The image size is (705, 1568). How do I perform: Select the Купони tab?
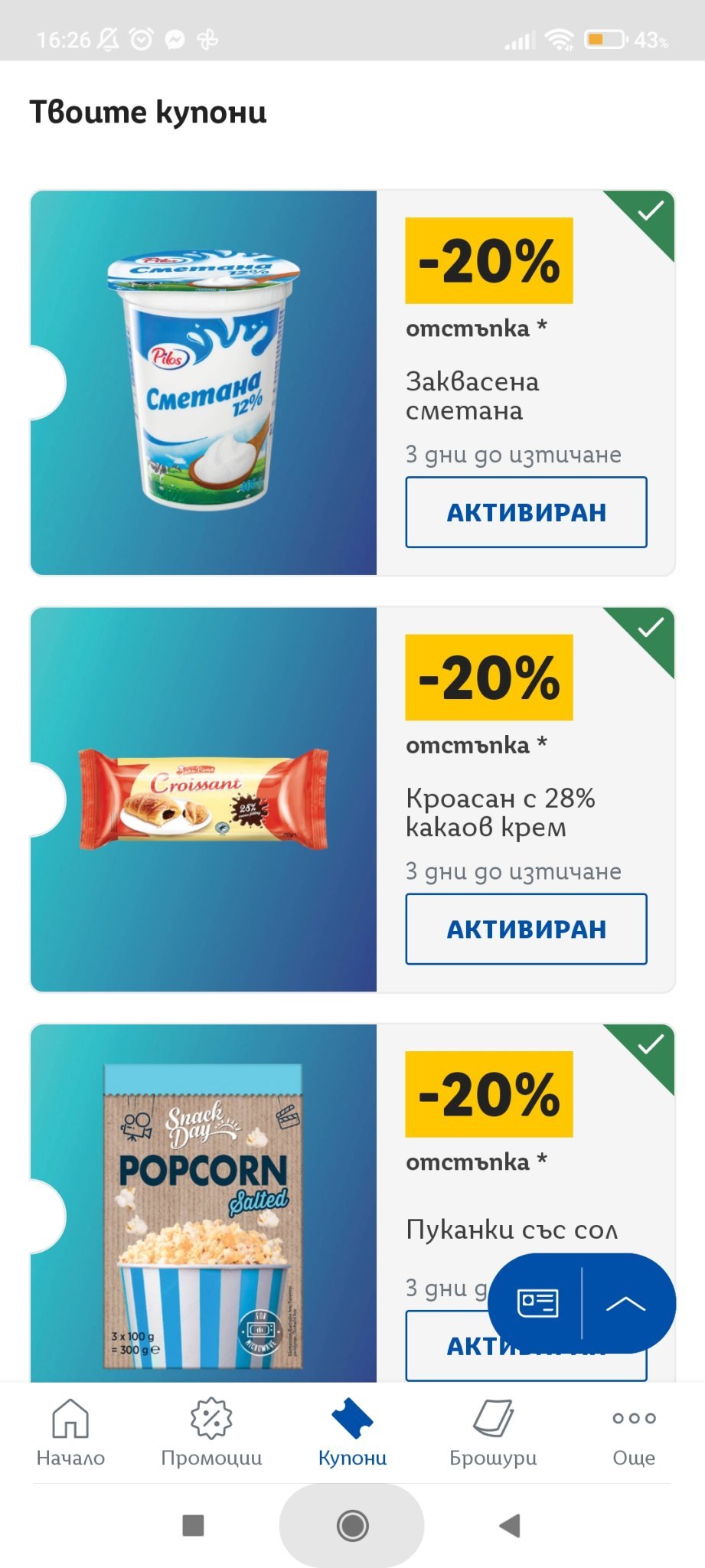352,1432
